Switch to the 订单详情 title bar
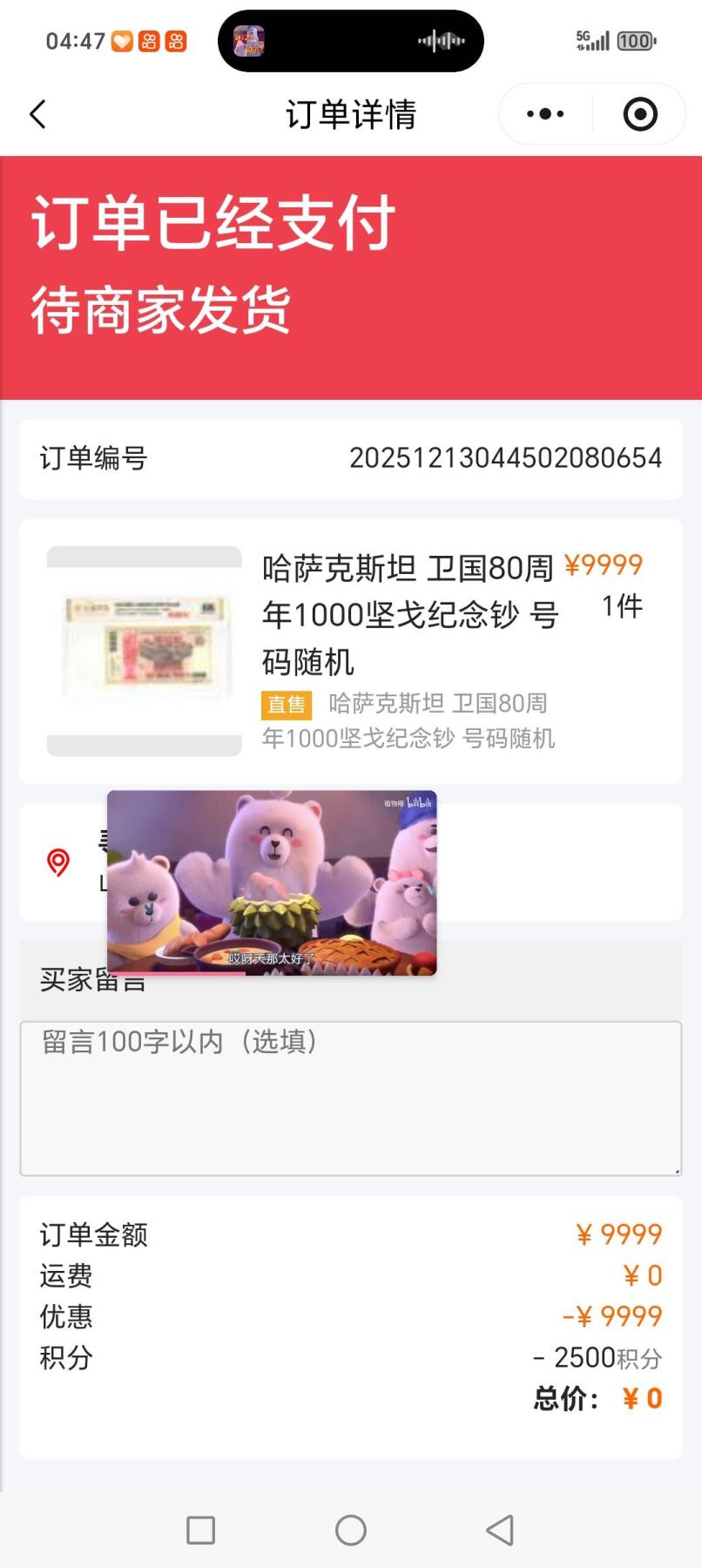Viewport: 702px width, 1568px height. click(x=351, y=113)
